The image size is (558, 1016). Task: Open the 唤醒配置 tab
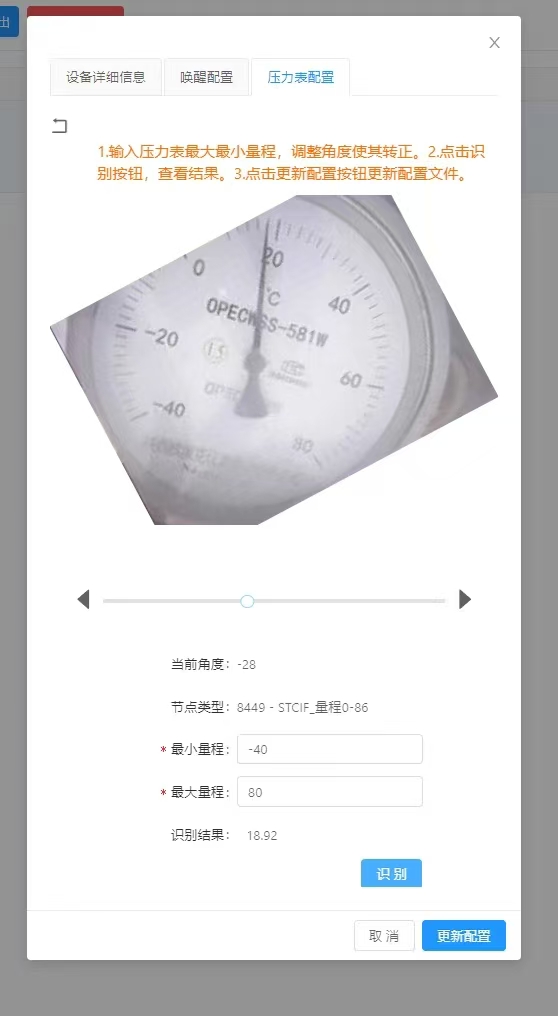point(207,77)
